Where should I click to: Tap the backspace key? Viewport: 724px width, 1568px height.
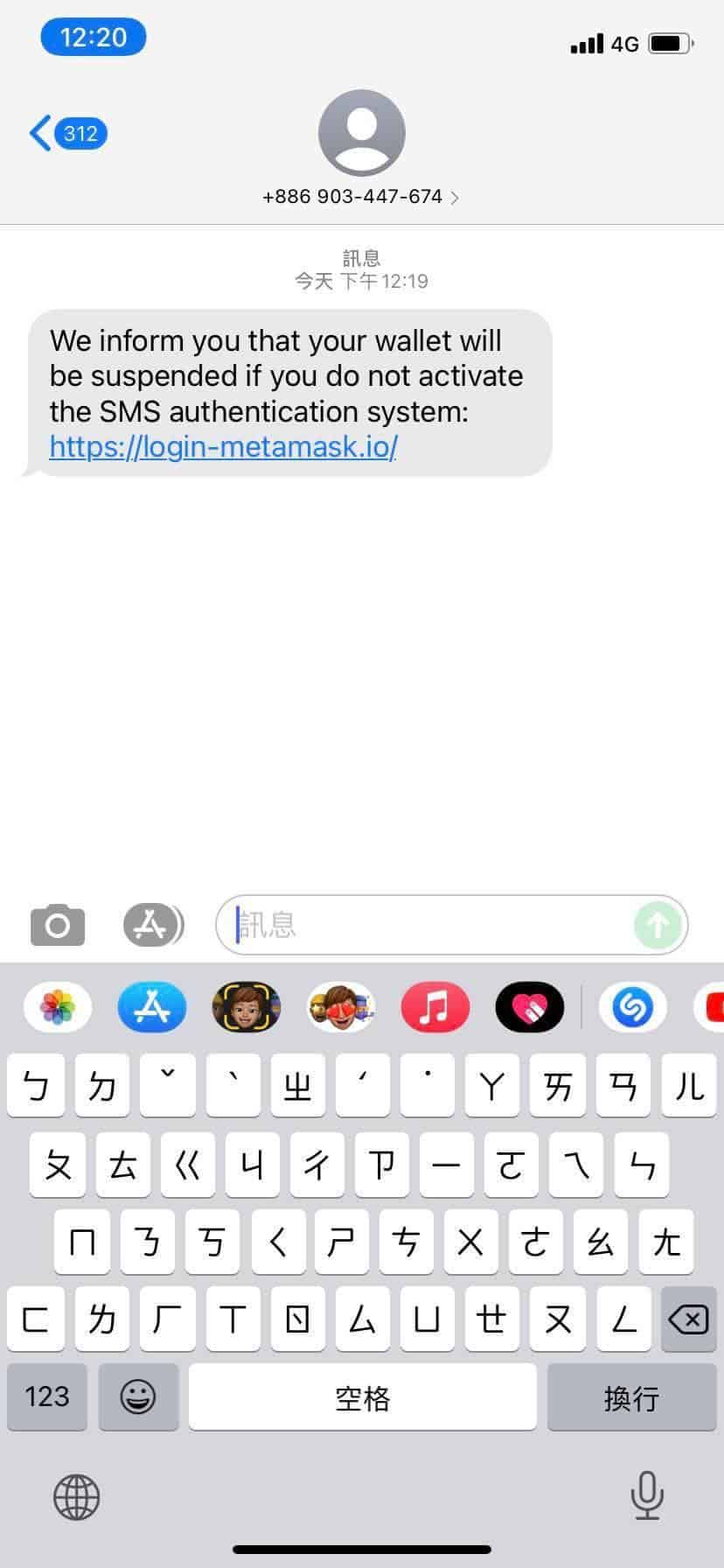[688, 1319]
